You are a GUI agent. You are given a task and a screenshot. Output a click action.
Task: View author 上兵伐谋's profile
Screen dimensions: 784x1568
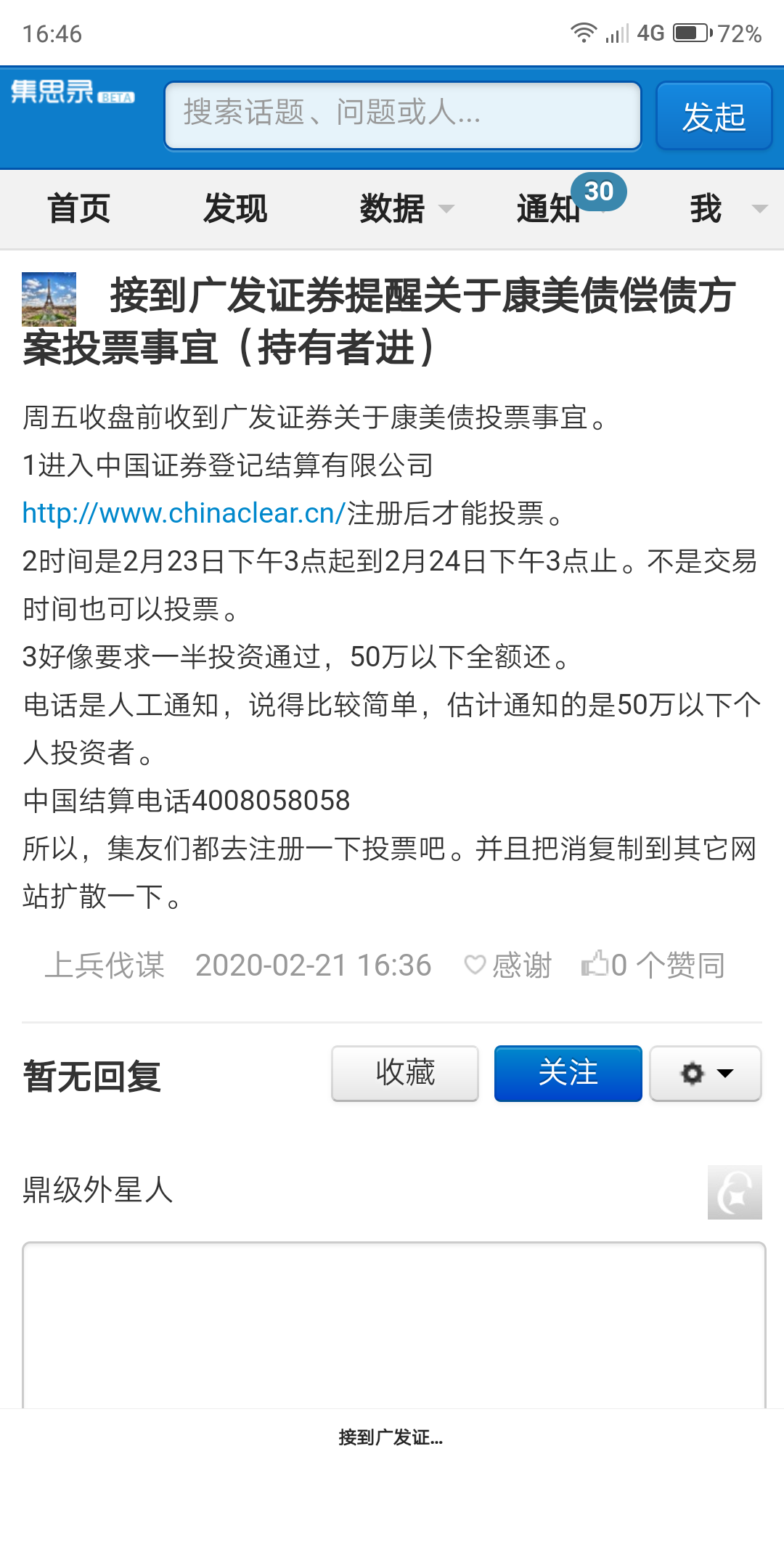click(x=105, y=965)
